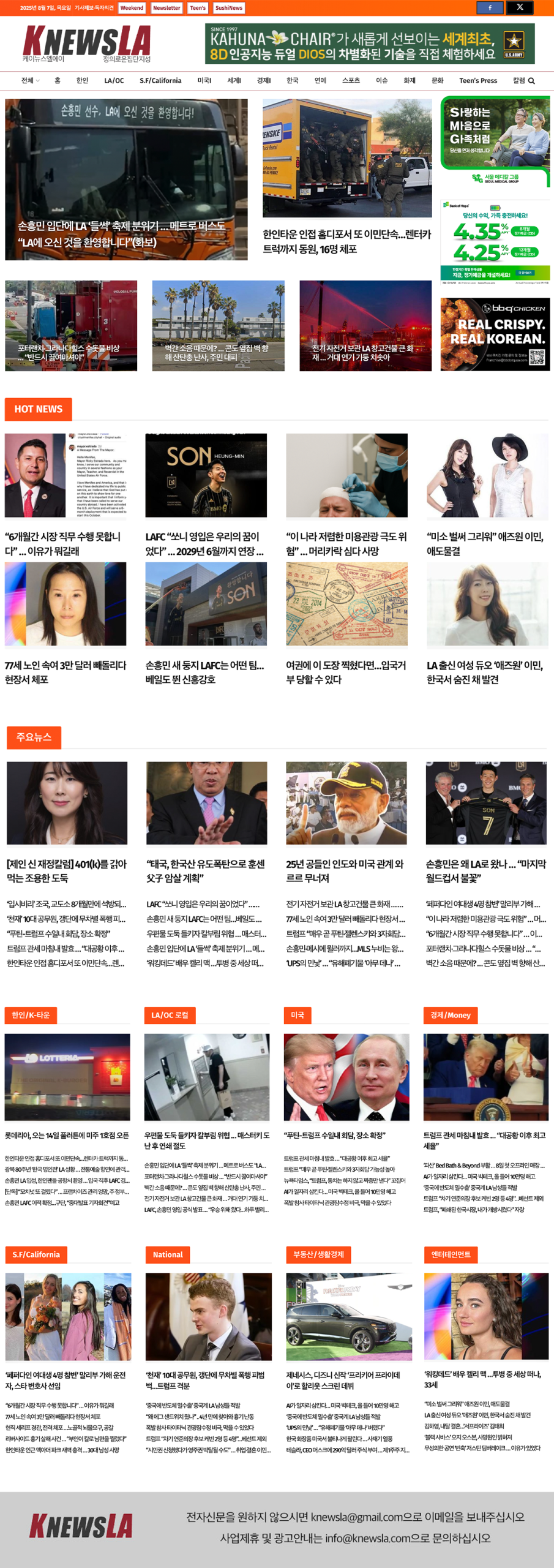Open 77세 노인 속여 3만 달러 article
This screenshot has height=1568, width=554.
coord(66,672)
